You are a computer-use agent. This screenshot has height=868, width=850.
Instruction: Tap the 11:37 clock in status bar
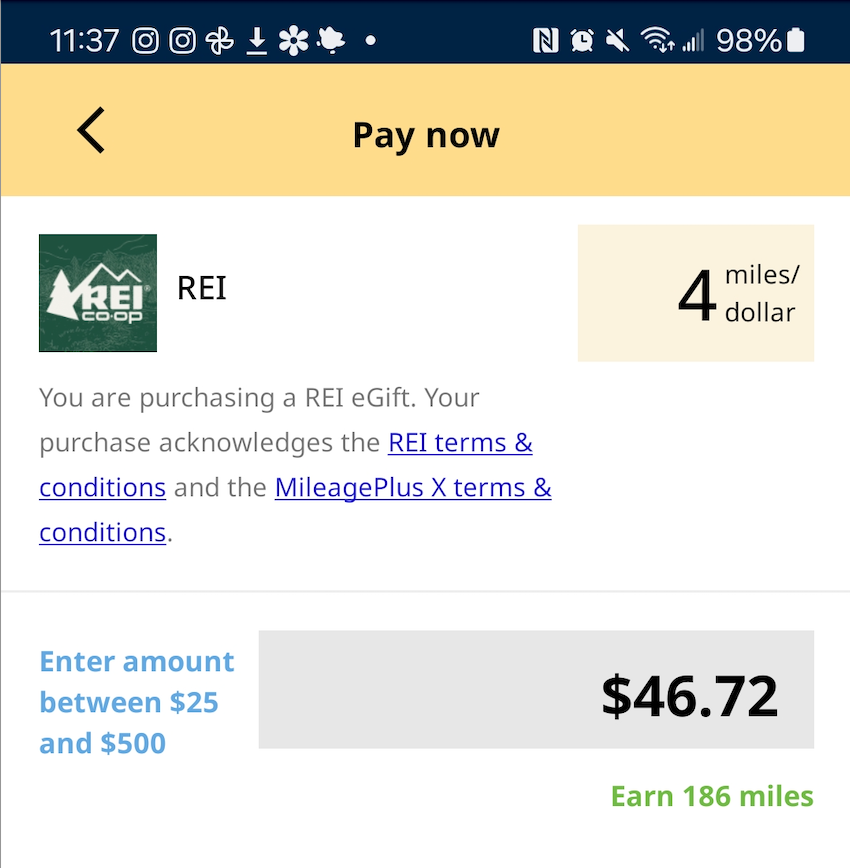84,40
